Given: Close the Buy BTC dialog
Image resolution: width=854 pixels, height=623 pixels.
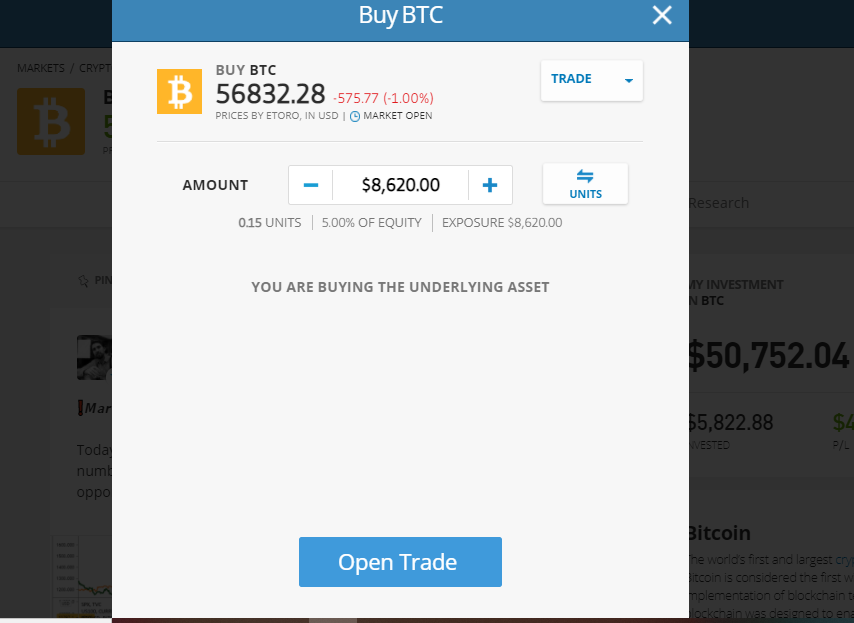Looking at the screenshot, I should point(662,15).
